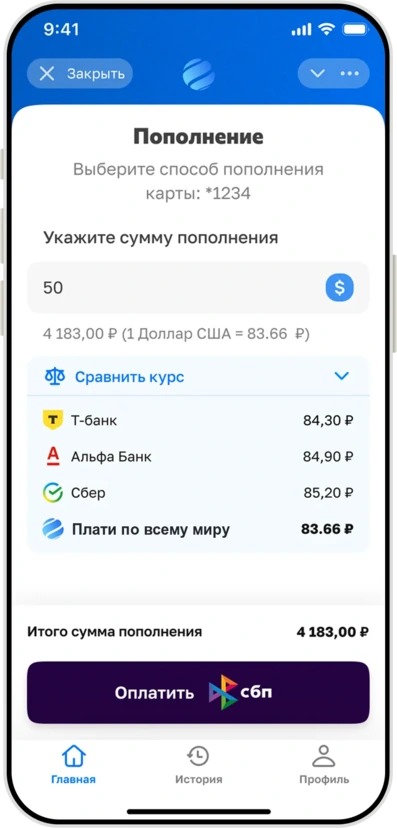Open the История tab
This screenshot has width=397, height=828.
click(198, 764)
